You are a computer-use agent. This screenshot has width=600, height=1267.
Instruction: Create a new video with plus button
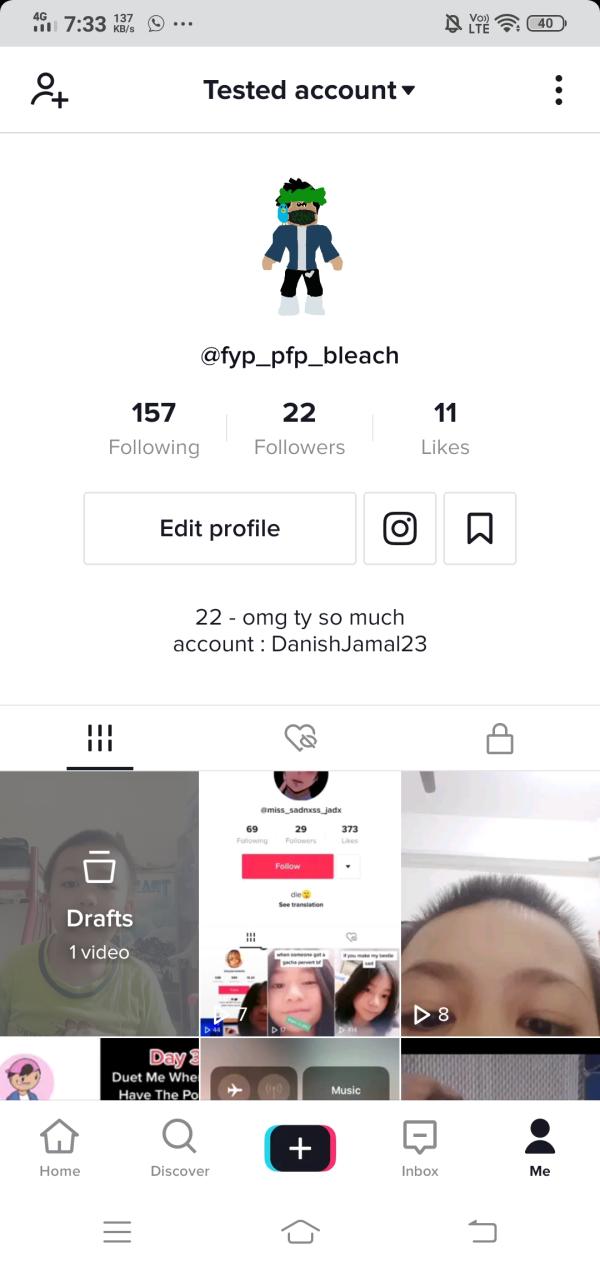[x=300, y=1148]
